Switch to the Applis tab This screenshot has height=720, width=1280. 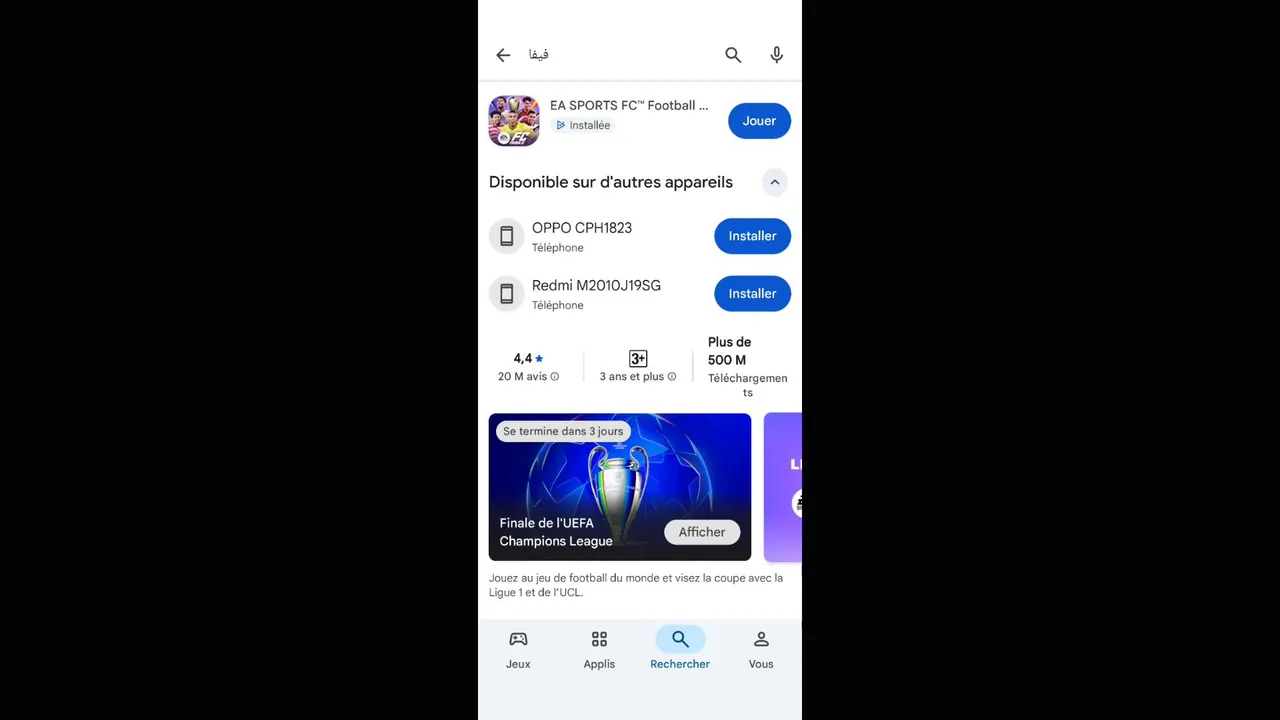[x=599, y=649]
